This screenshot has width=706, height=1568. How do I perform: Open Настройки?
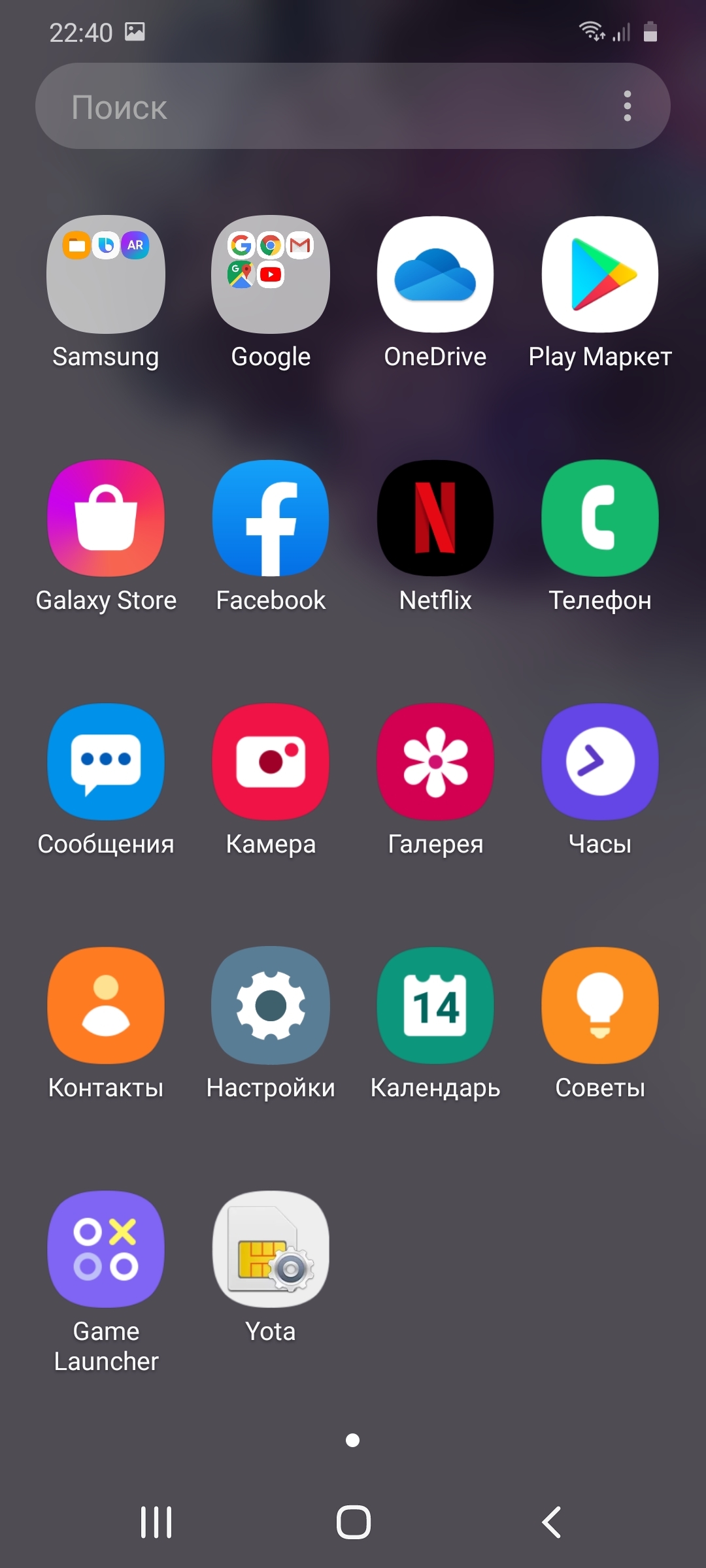pos(271,1005)
